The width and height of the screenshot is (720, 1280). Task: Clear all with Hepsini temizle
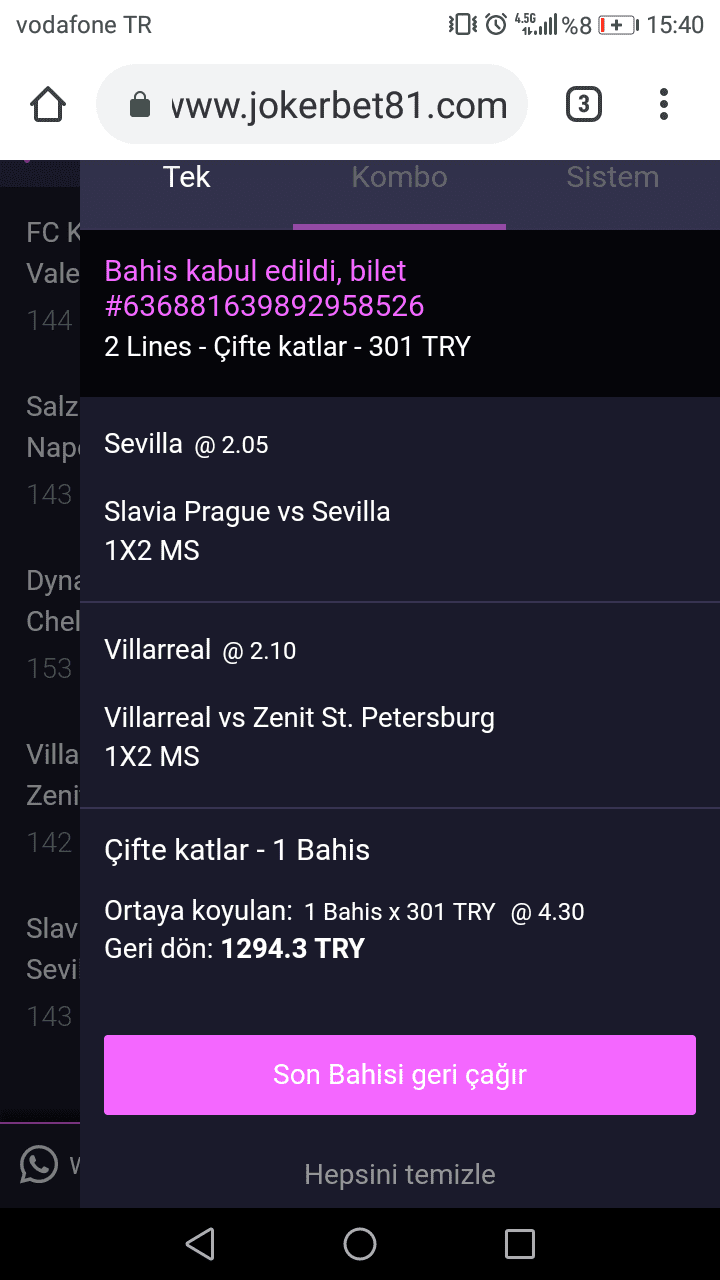coord(400,1173)
